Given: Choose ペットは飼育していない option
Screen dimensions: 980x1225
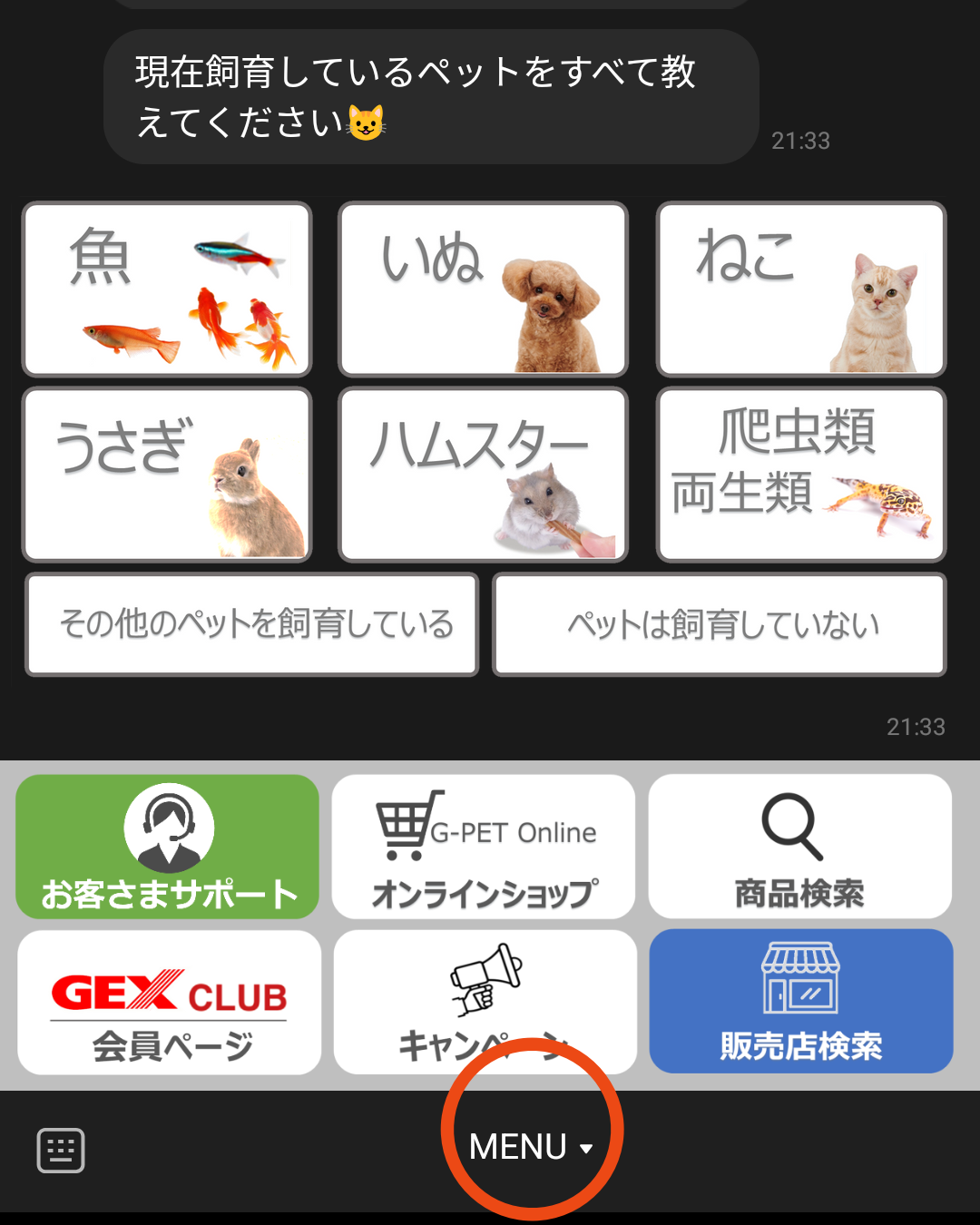Looking at the screenshot, I should pyautogui.click(x=720, y=624).
